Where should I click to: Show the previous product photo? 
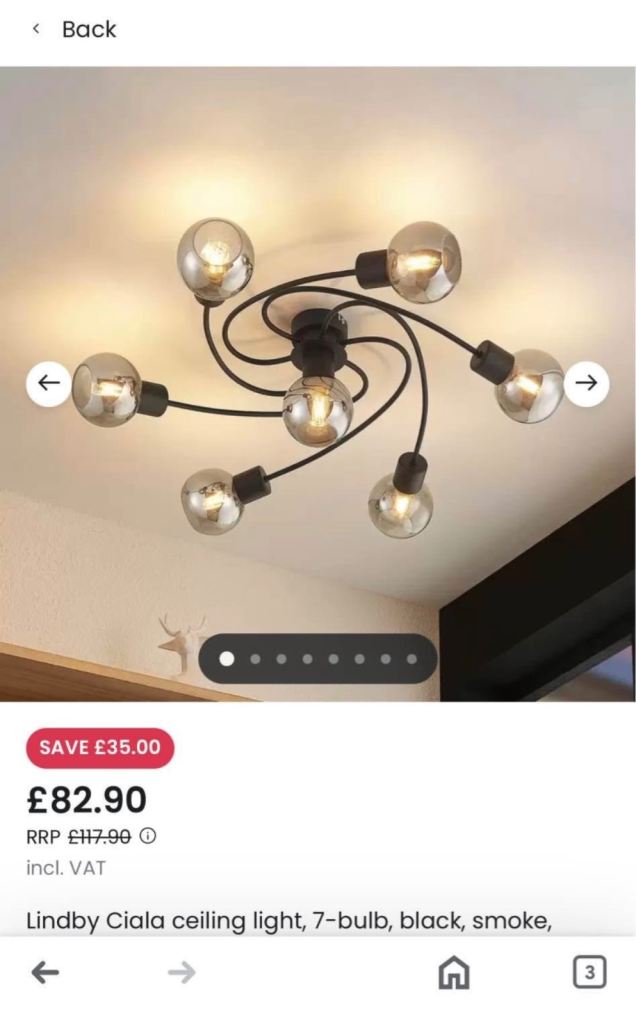pos(48,382)
